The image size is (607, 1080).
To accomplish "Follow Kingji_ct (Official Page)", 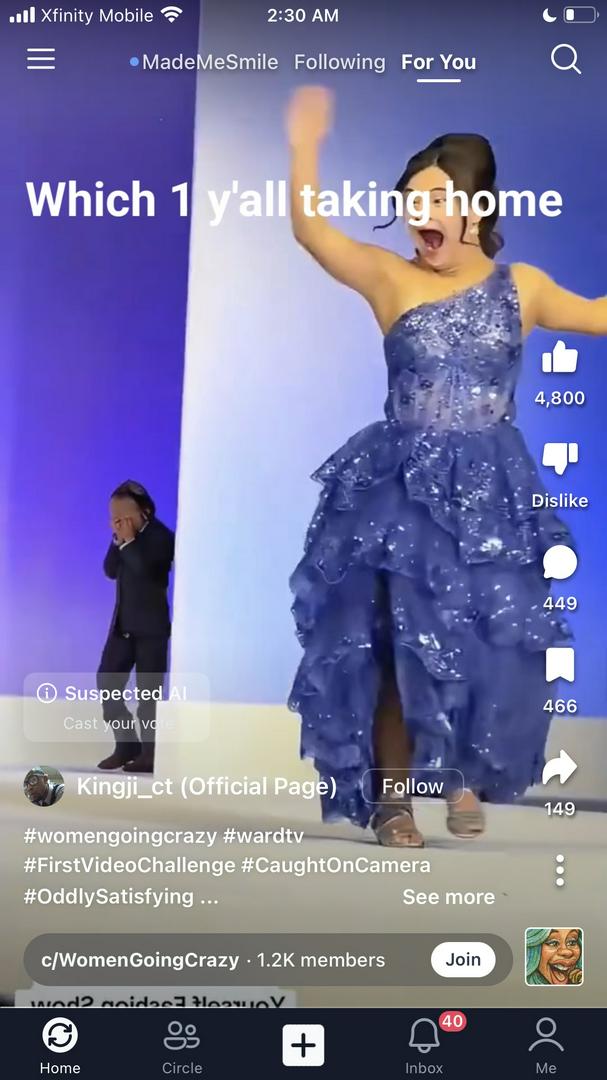I will pos(412,787).
